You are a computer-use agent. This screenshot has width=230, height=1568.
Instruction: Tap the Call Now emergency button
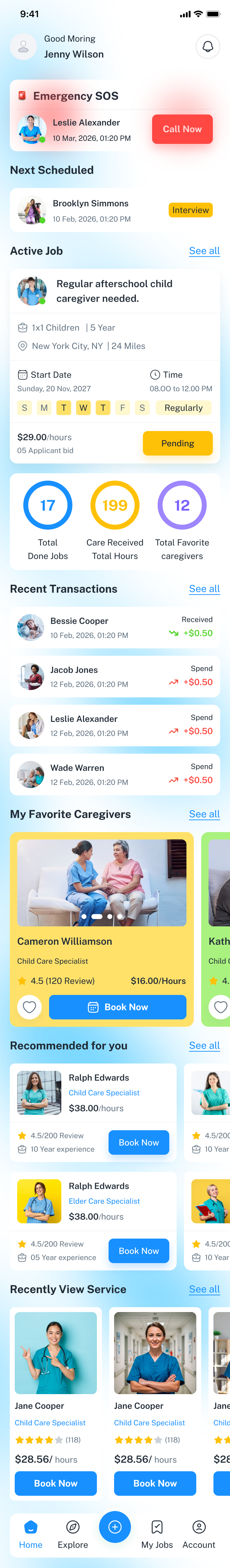(x=182, y=129)
